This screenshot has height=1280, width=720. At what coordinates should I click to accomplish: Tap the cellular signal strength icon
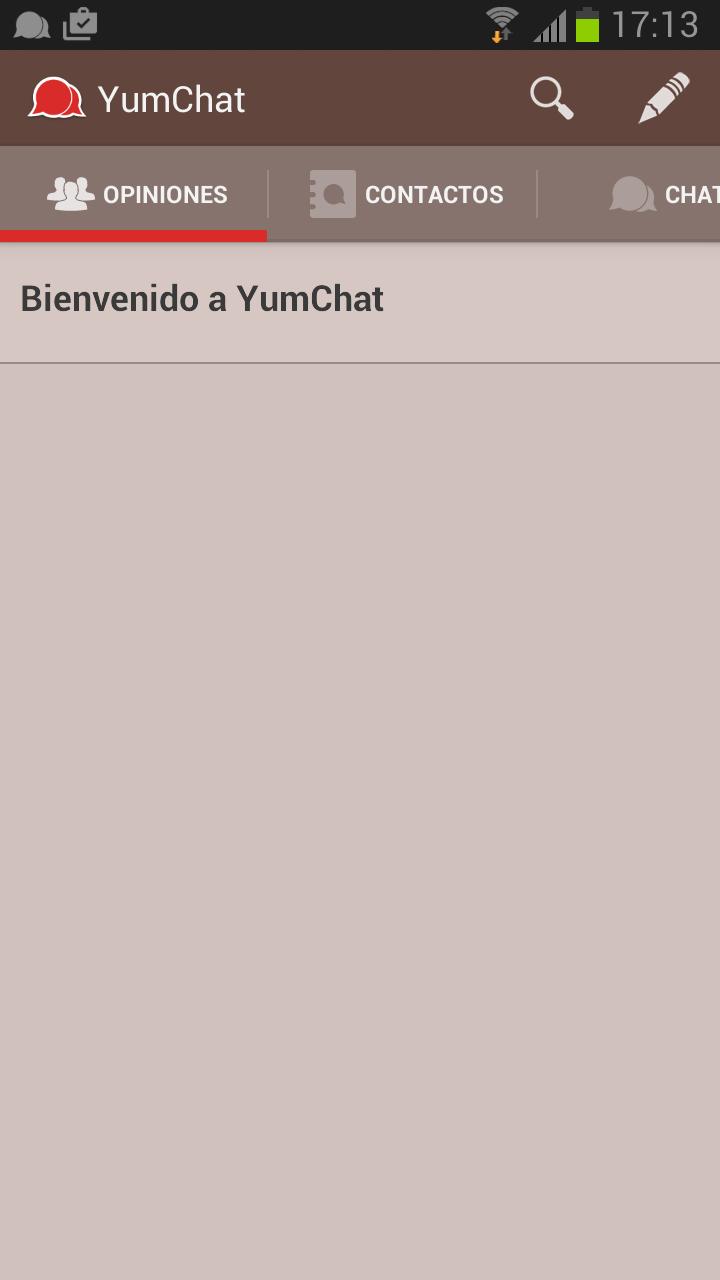pyautogui.click(x=549, y=24)
